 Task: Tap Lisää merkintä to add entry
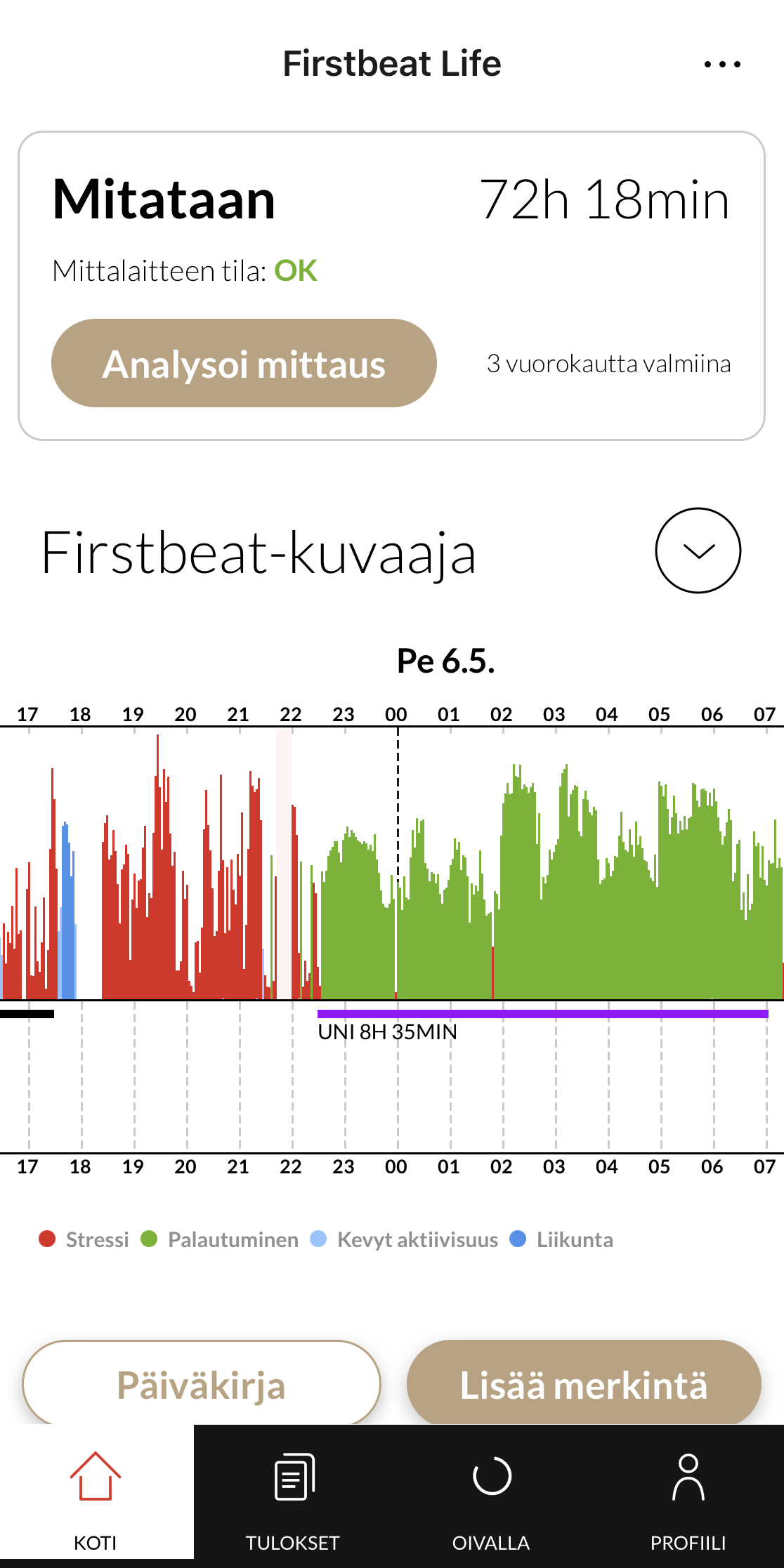pos(584,1384)
